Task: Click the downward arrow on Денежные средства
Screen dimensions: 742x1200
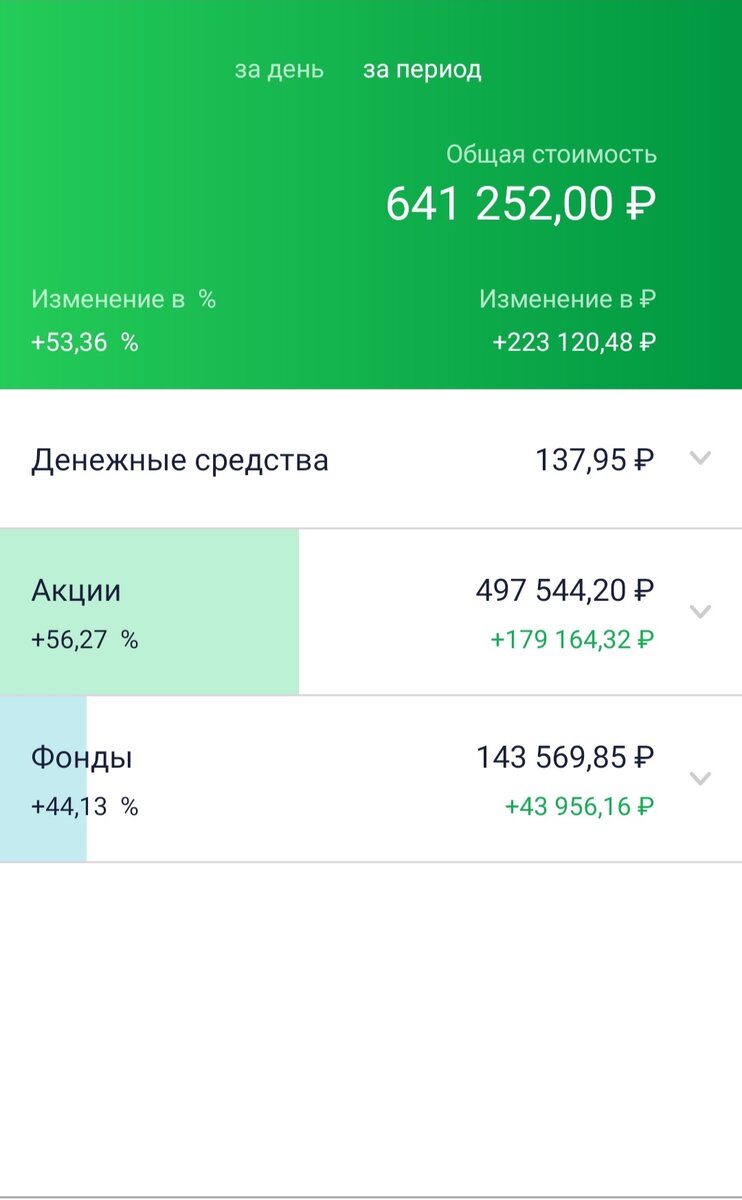Action: (x=700, y=460)
